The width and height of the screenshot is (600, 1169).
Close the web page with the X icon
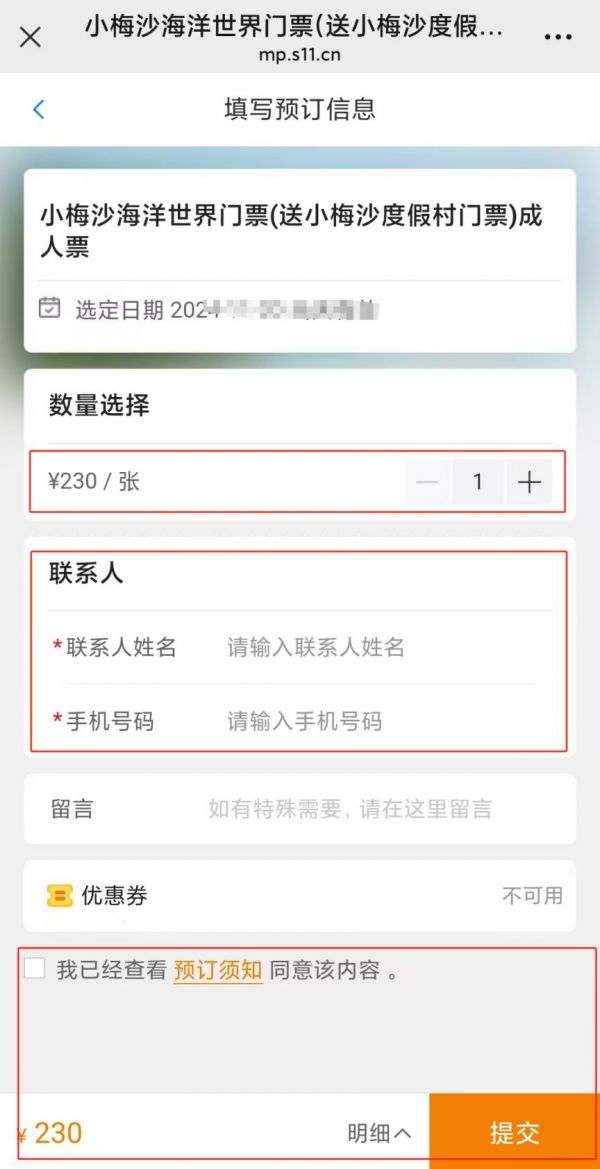[x=30, y=37]
